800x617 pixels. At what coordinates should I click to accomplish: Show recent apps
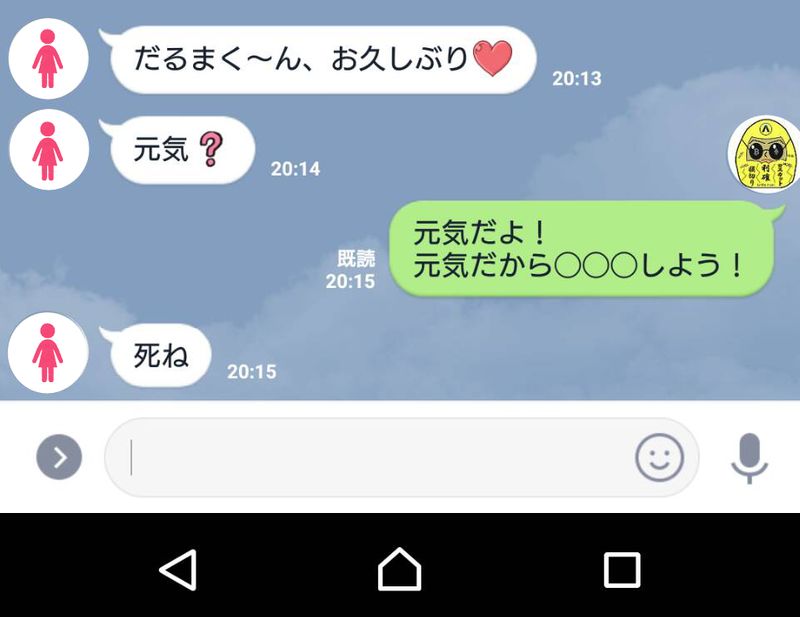coord(621,570)
